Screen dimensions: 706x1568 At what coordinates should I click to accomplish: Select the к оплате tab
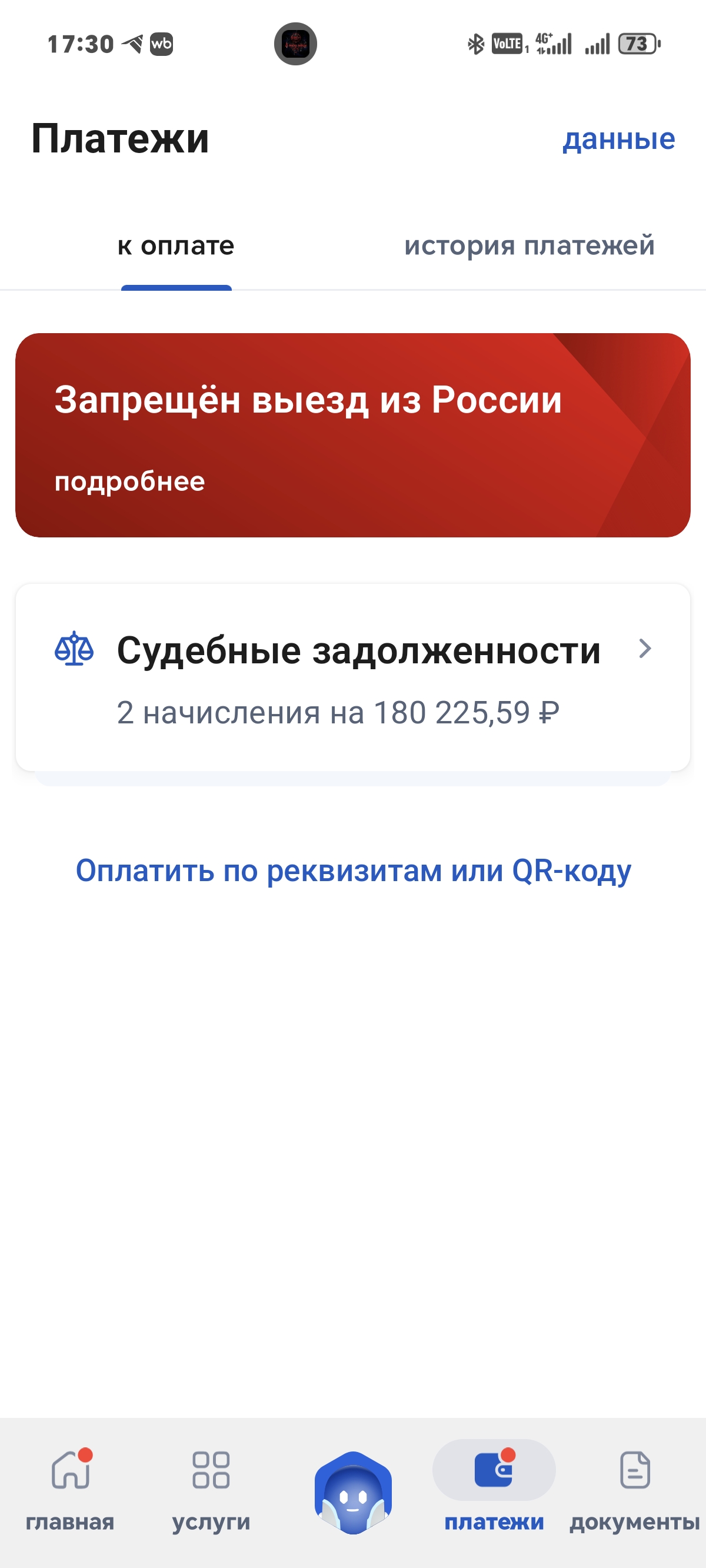click(x=176, y=246)
